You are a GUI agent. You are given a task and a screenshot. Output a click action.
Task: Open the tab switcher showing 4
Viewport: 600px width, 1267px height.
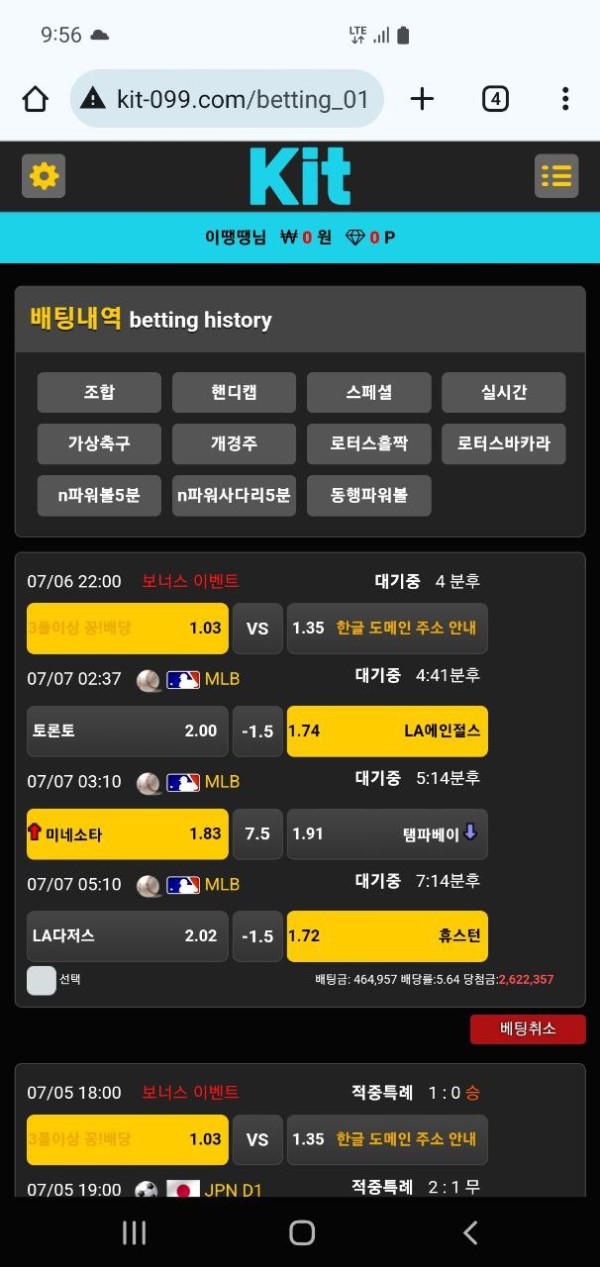pyautogui.click(x=495, y=99)
